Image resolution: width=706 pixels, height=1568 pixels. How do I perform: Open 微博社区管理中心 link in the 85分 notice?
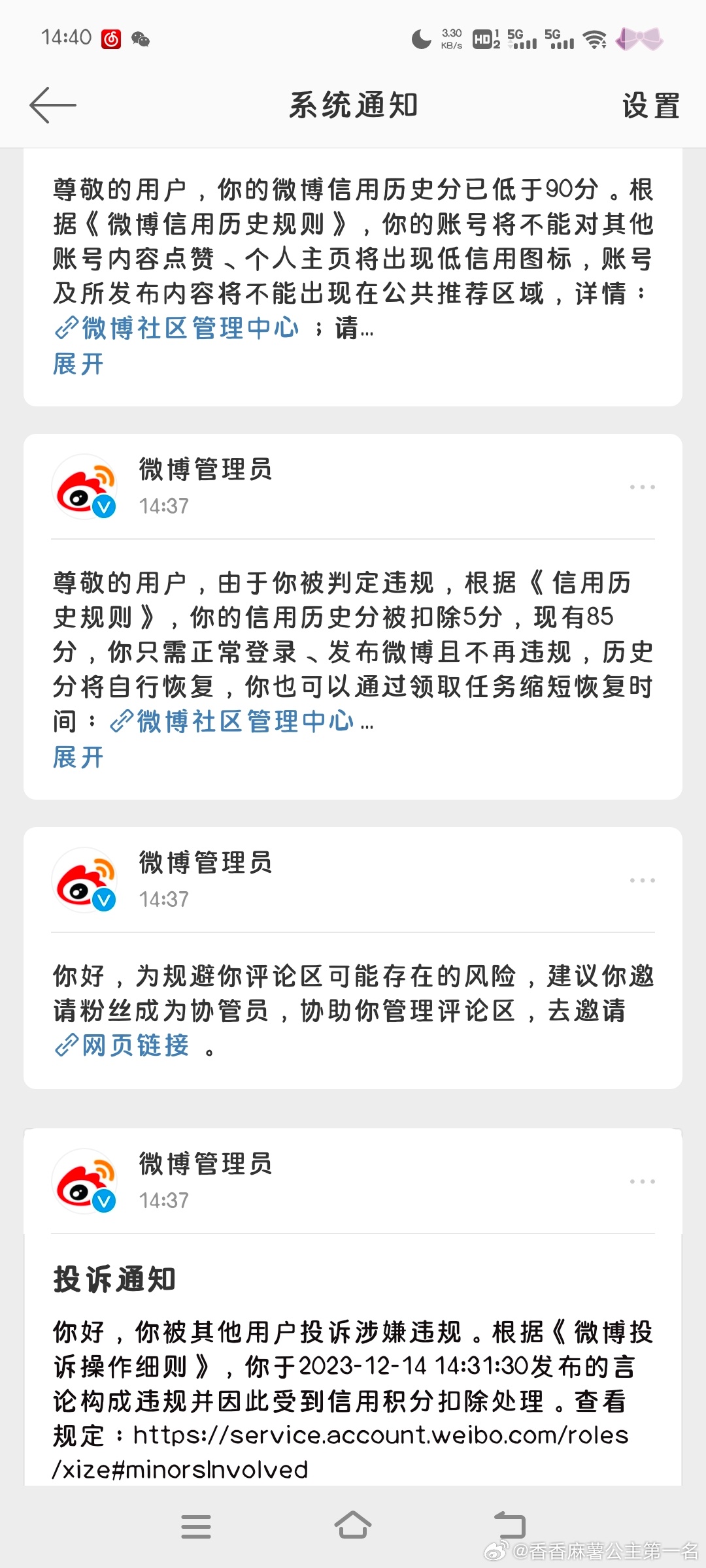click(232, 721)
